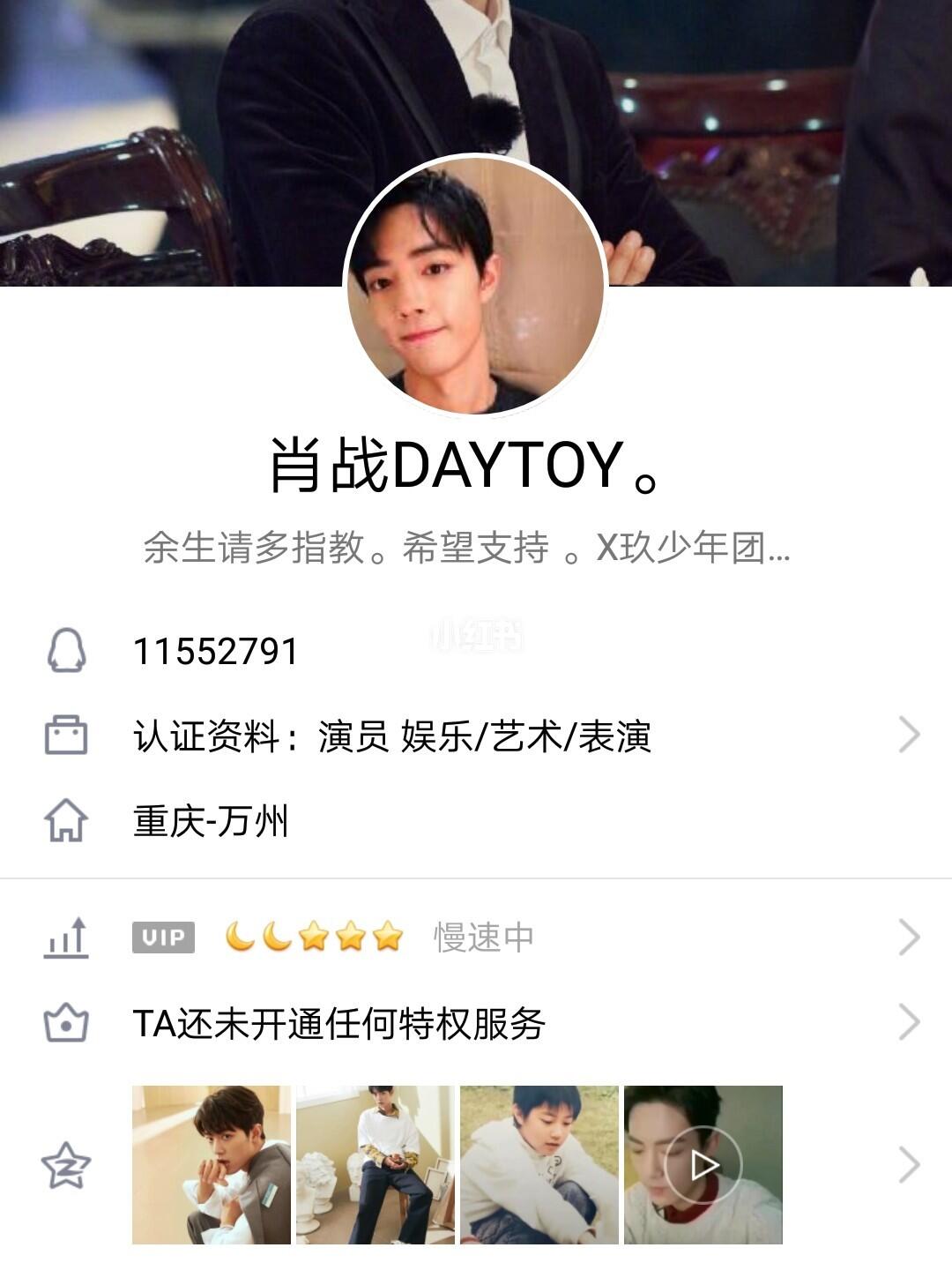This screenshot has height=1270, width=952.
Task: Open second Qzone photo of man sitting on chair
Action: [376, 1164]
